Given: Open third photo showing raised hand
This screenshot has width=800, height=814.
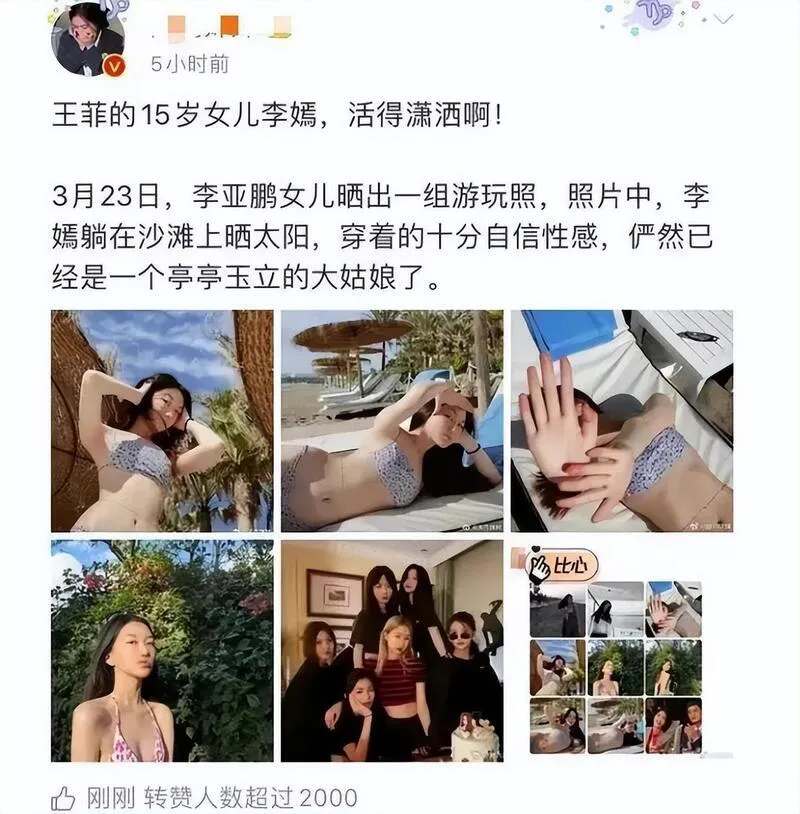Looking at the screenshot, I should coord(621,420).
